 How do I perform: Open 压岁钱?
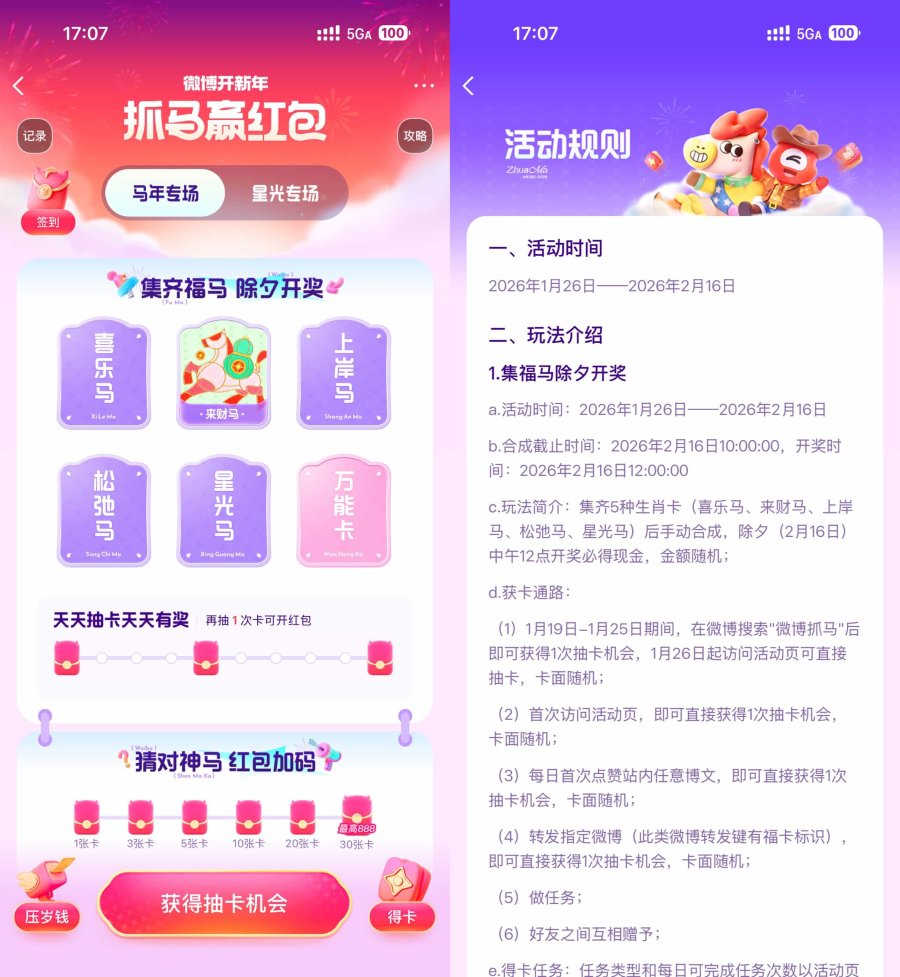click(47, 897)
